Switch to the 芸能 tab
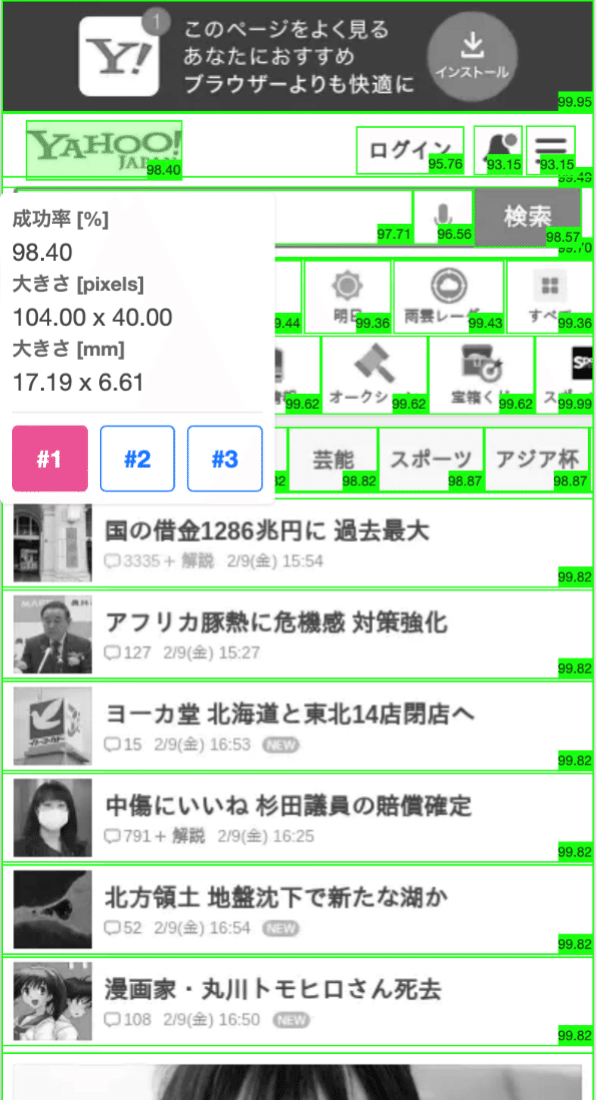Viewport: 601px width, 1100px height. (x=333, y=460)
